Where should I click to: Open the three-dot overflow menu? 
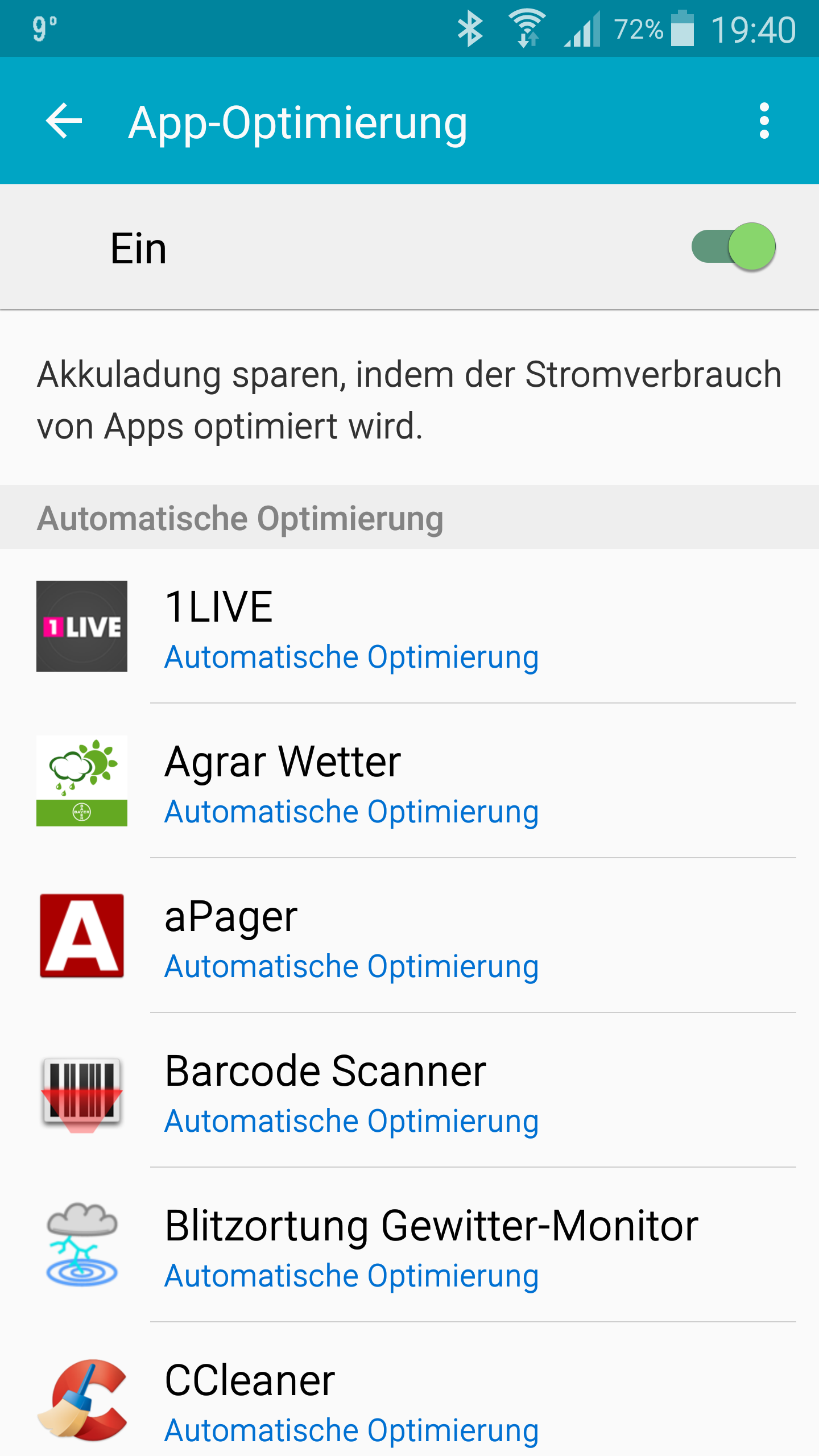tap(764, 121)
